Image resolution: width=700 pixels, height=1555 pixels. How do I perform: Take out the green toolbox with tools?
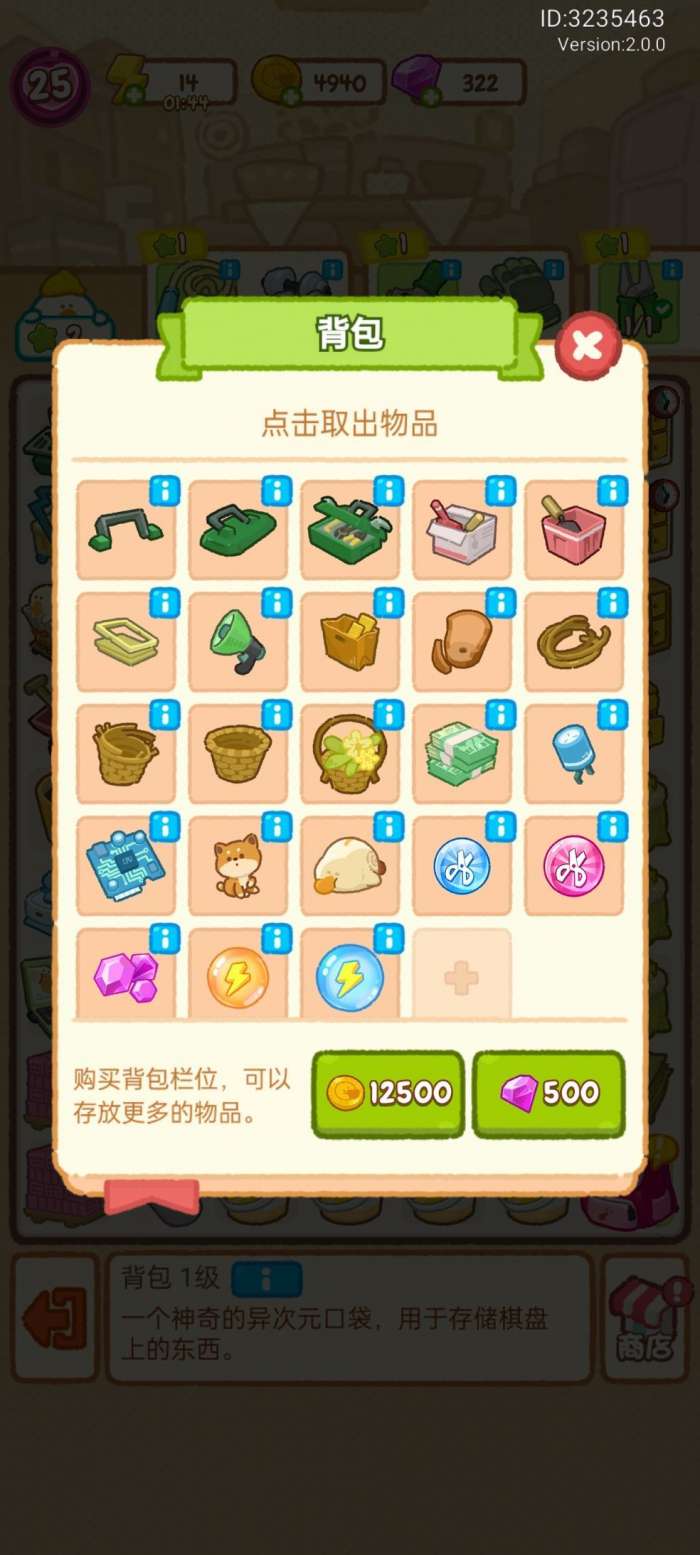click(349, 529)
